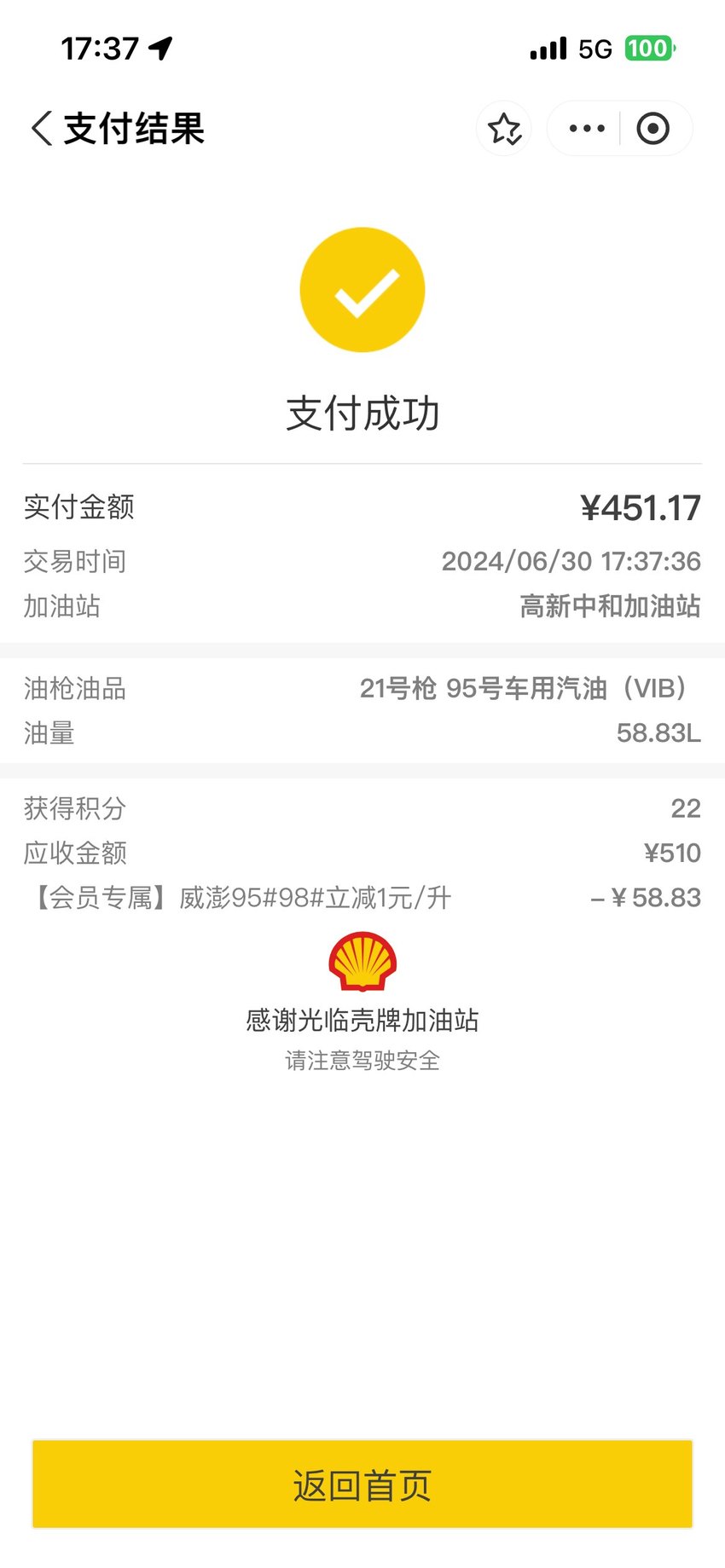The width and height of the screenshot is (725, 1568).
Task: Tap the 返回首页 button
Action: pos(362,1485)
